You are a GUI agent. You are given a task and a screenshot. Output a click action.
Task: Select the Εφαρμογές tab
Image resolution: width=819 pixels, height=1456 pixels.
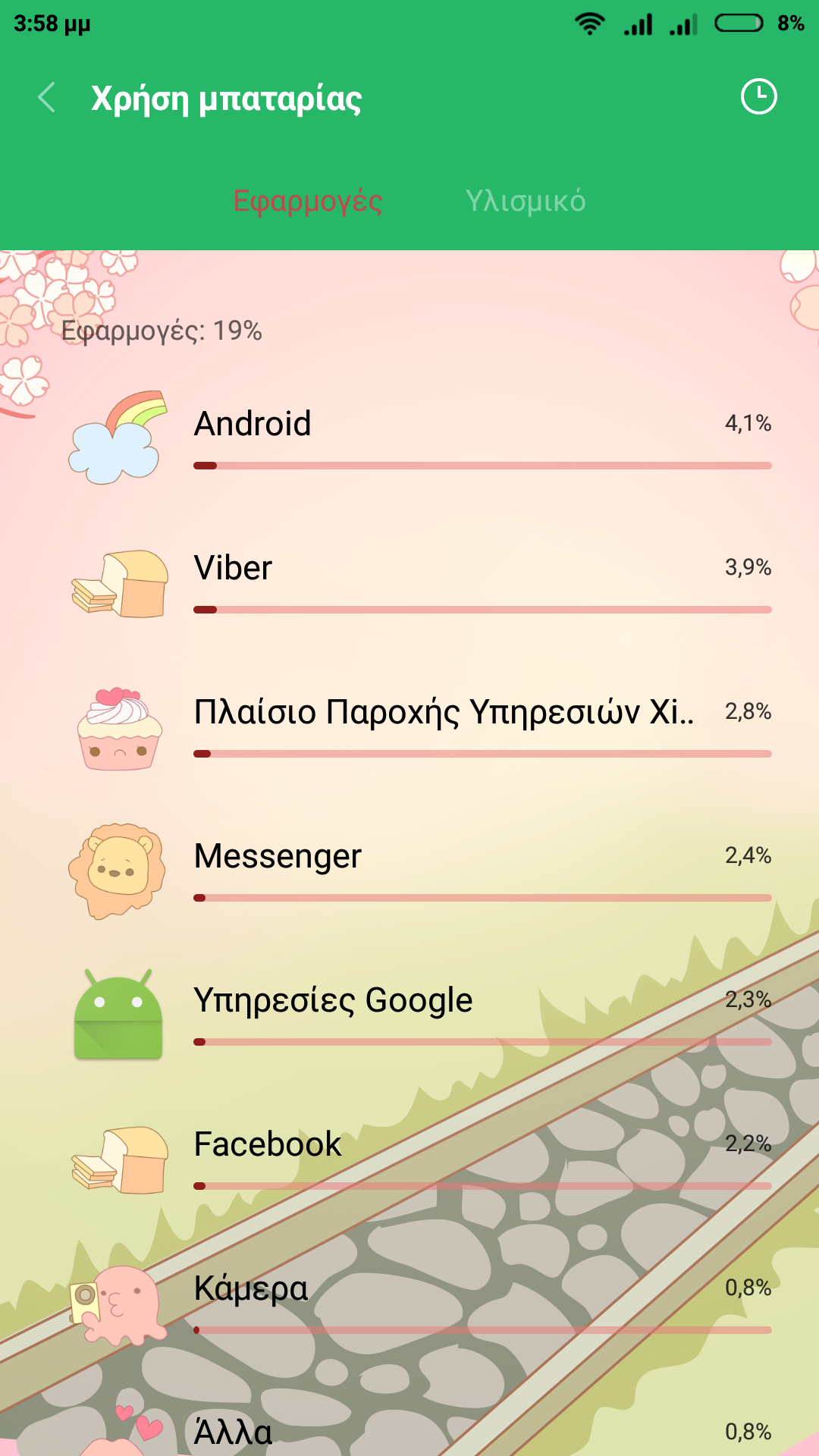307,201
